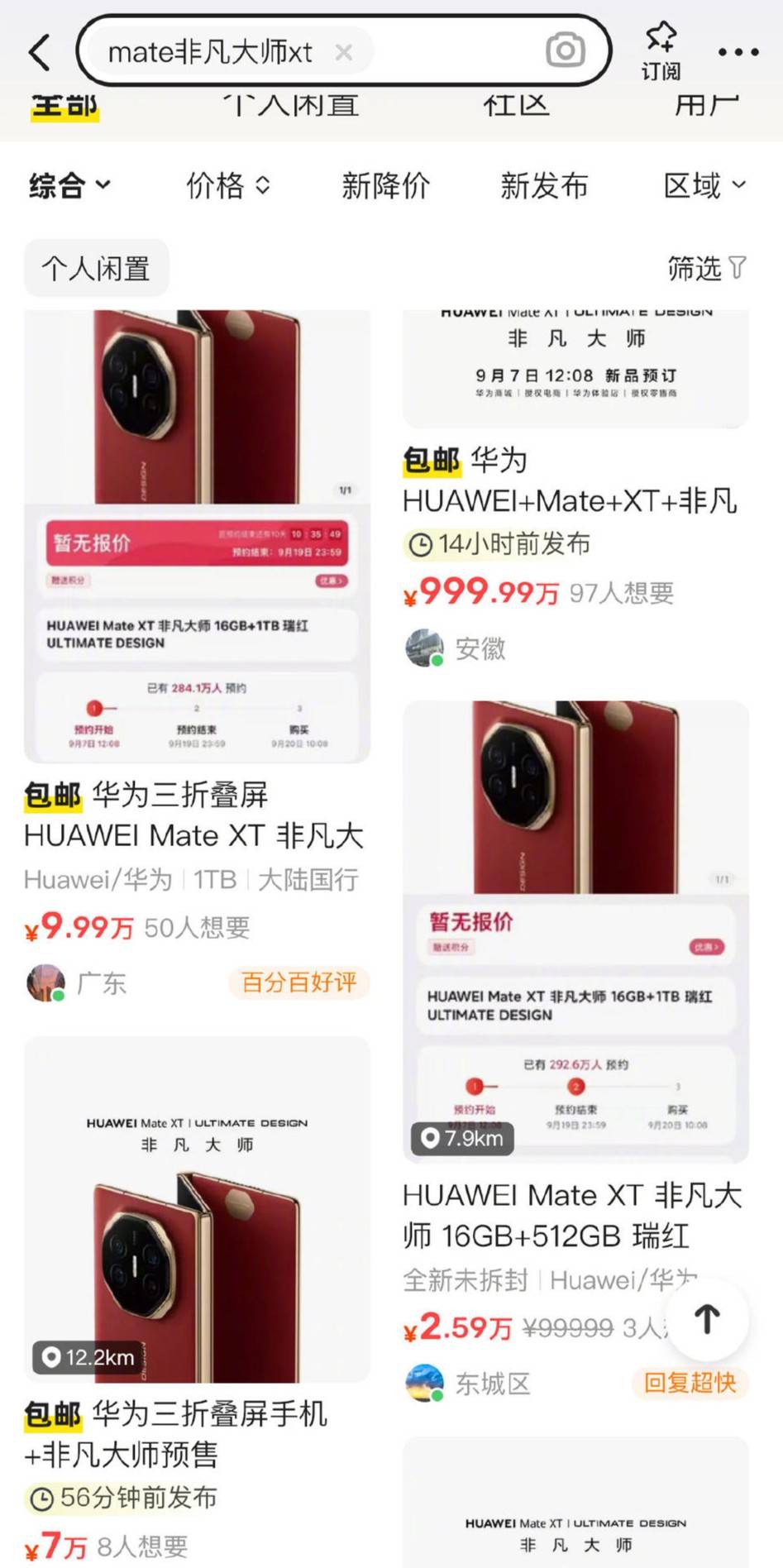The image size is (783, 1568).
Task: Expand the 区域 region dropdown
Action: pos(704,187)
